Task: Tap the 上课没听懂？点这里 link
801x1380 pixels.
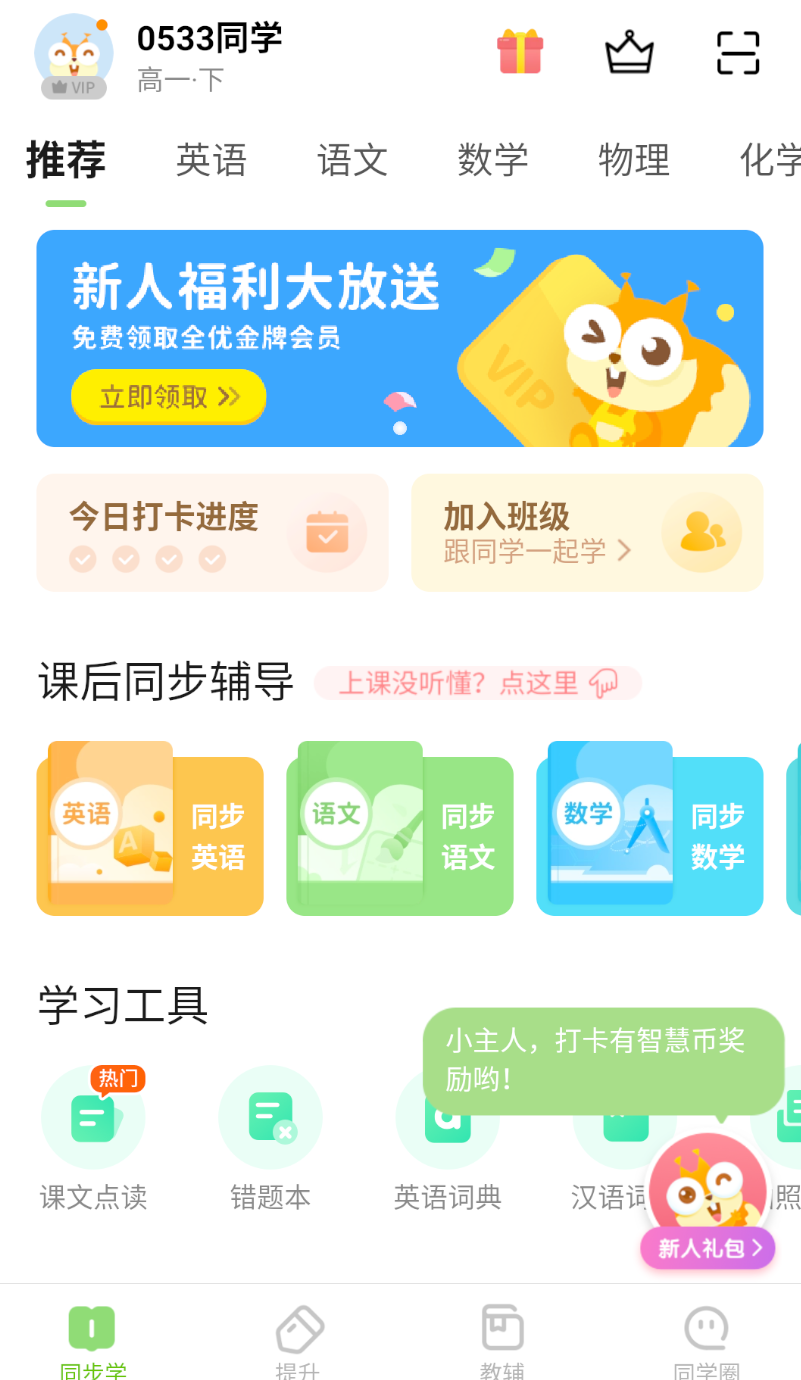Action: click(477, 683)
